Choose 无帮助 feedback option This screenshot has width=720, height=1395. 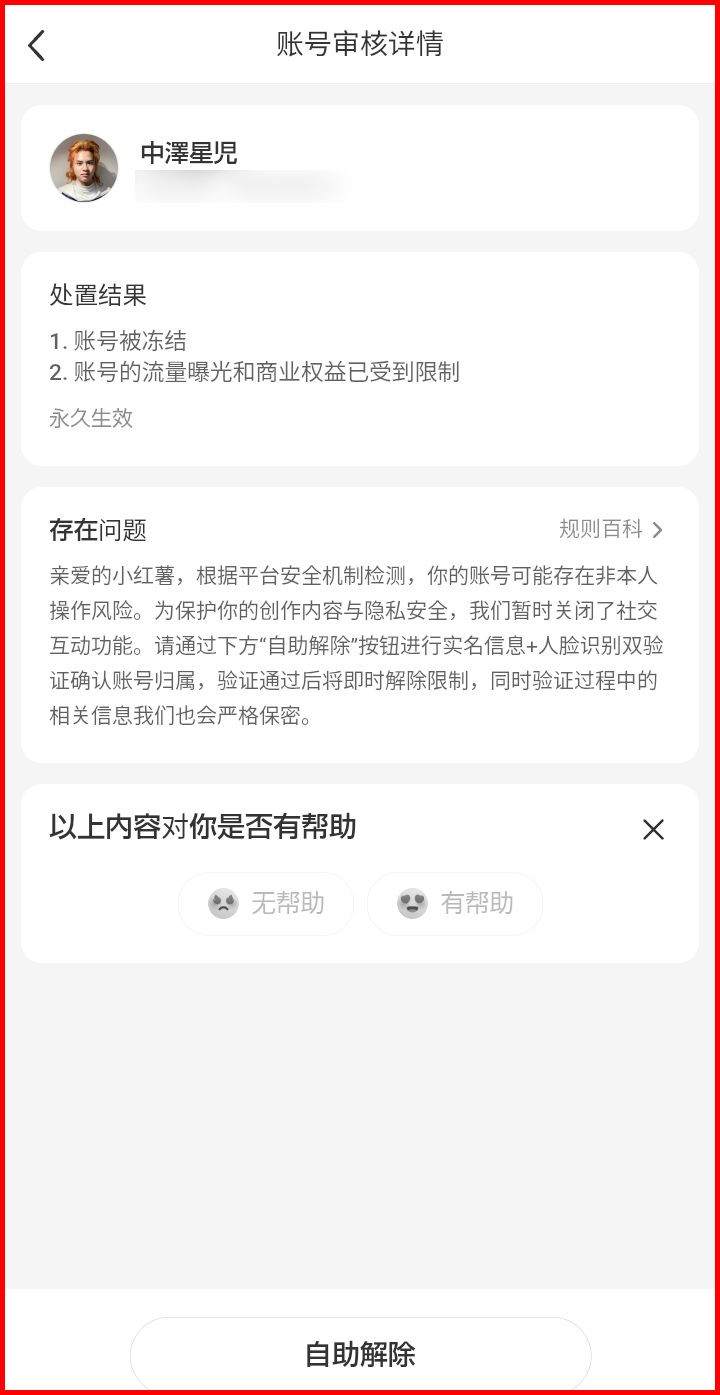(266, 904)
